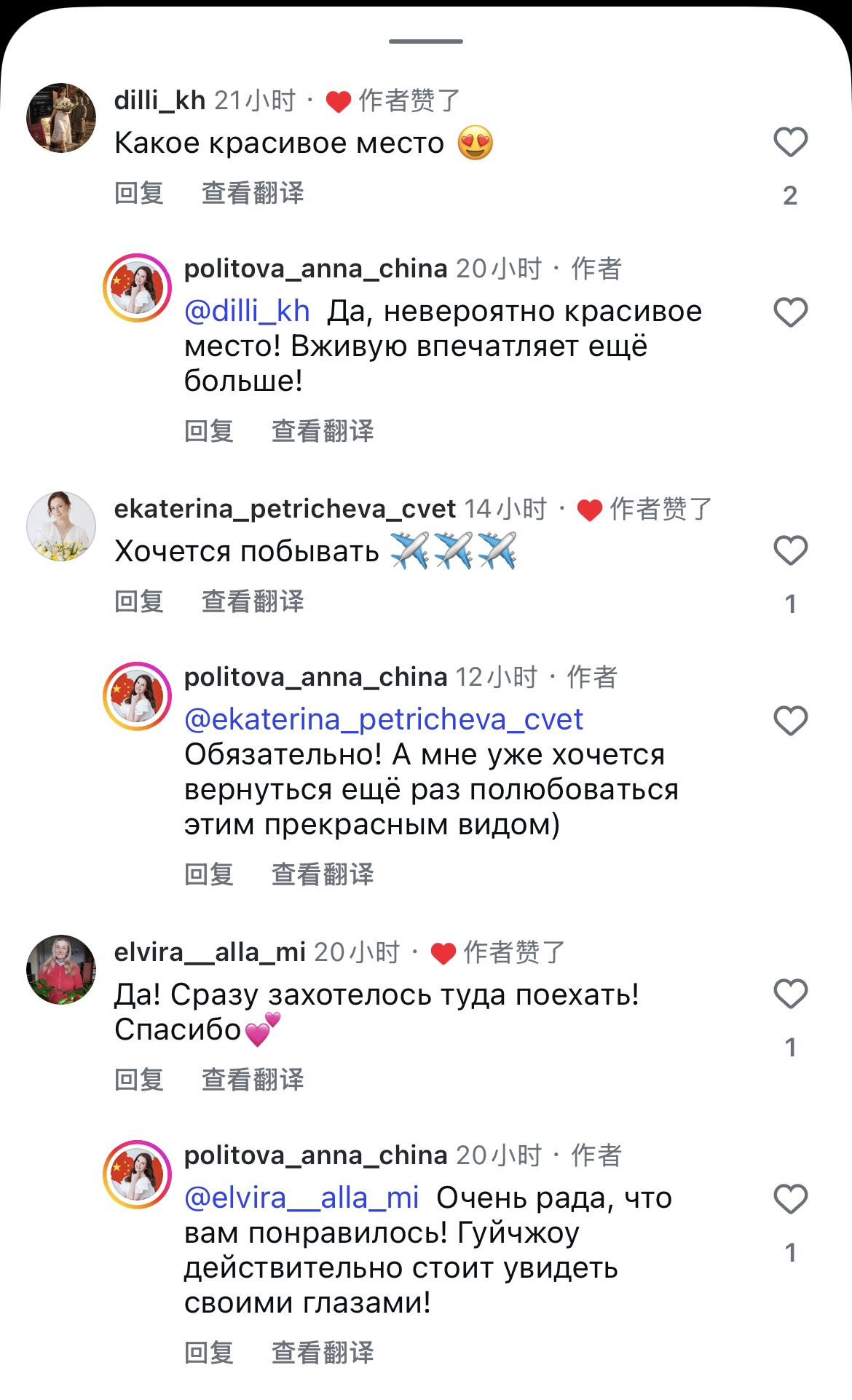This screenshot has height=1400, width=852.
Task: Open elvira__alla_mi's avatar
Action: [x=61, y=970]
